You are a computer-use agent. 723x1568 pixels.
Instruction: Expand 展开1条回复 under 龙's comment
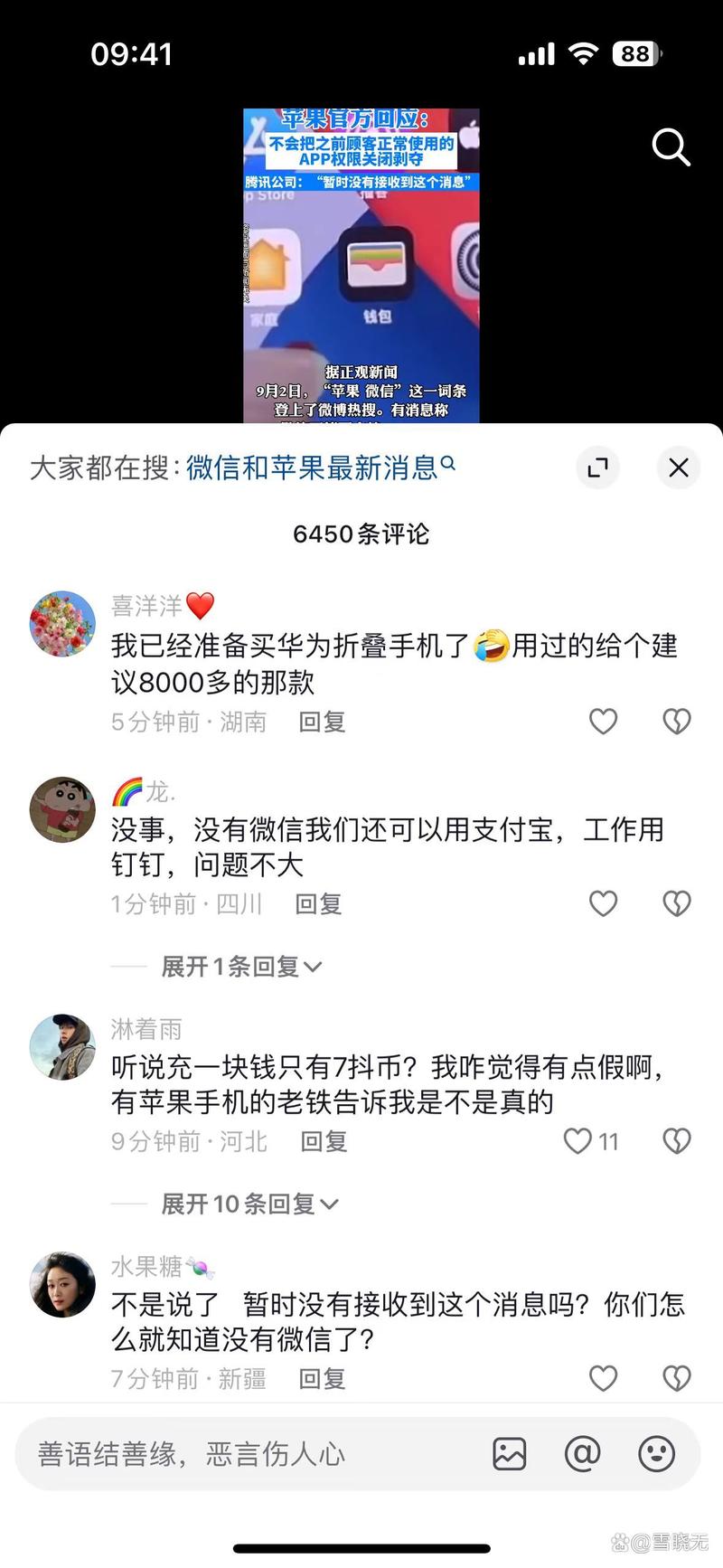click(x=240, y=967)
